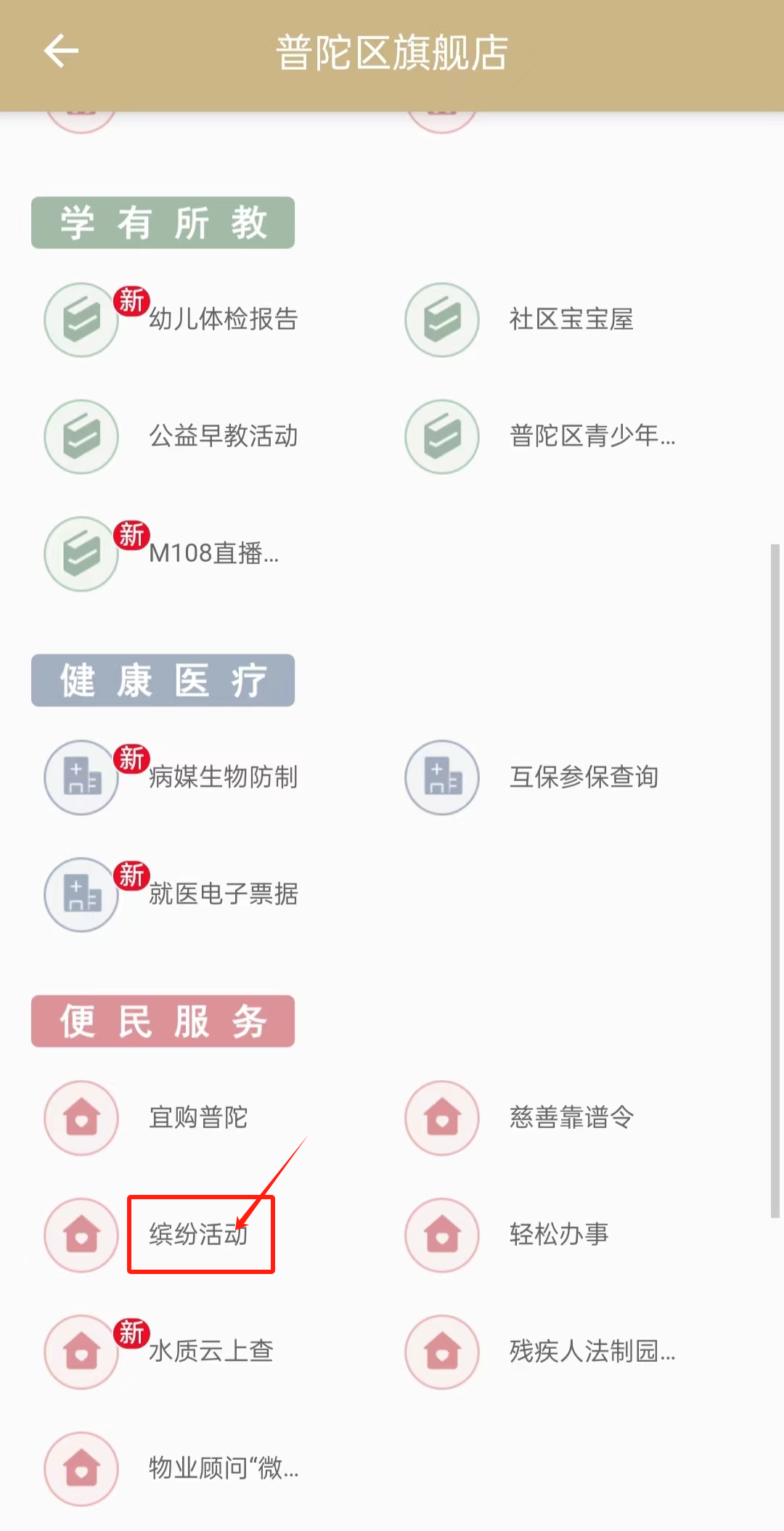The height and width of the screenshot is (1531, 784).
Task: Open 社区宝宝屋 service
Action: [x=571, y=319]
